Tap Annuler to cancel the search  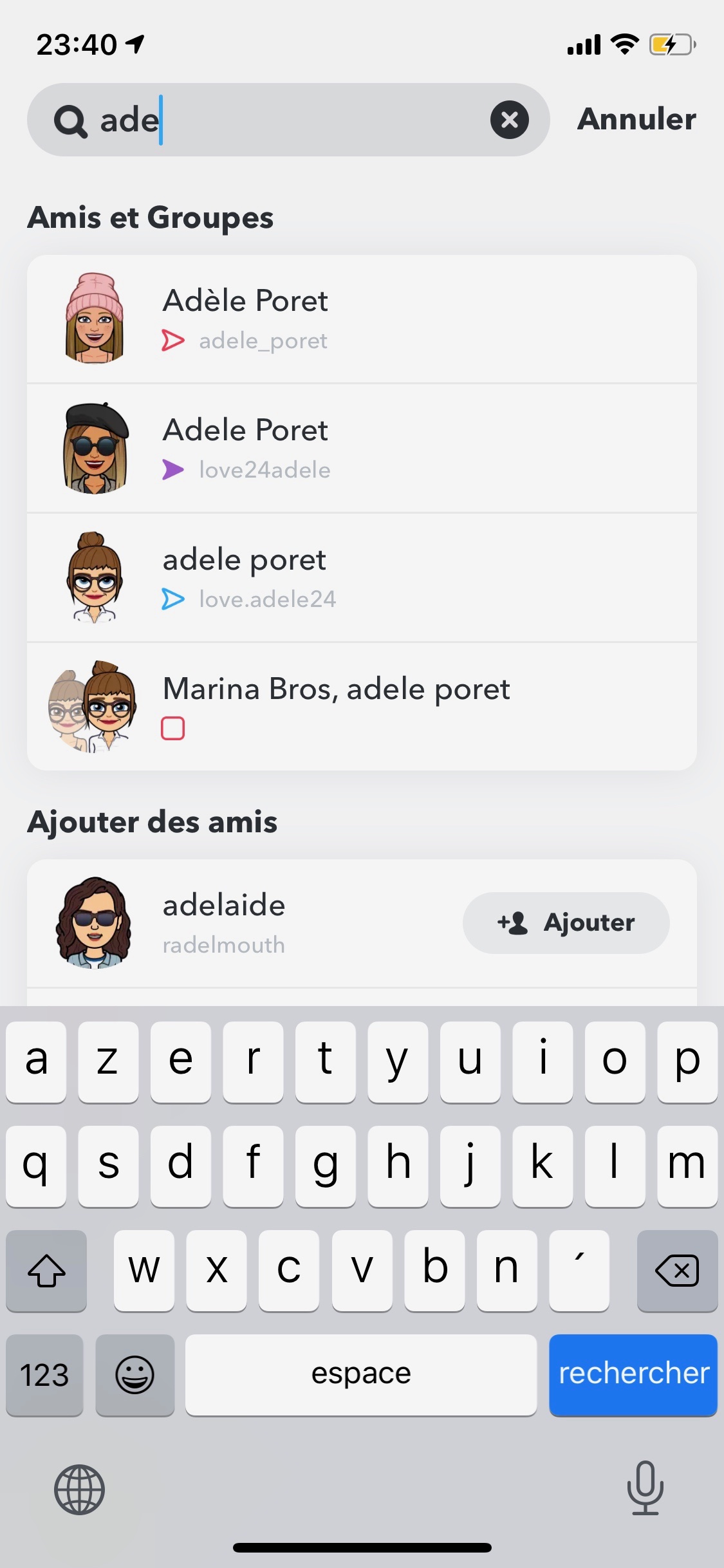click(636, 119)
